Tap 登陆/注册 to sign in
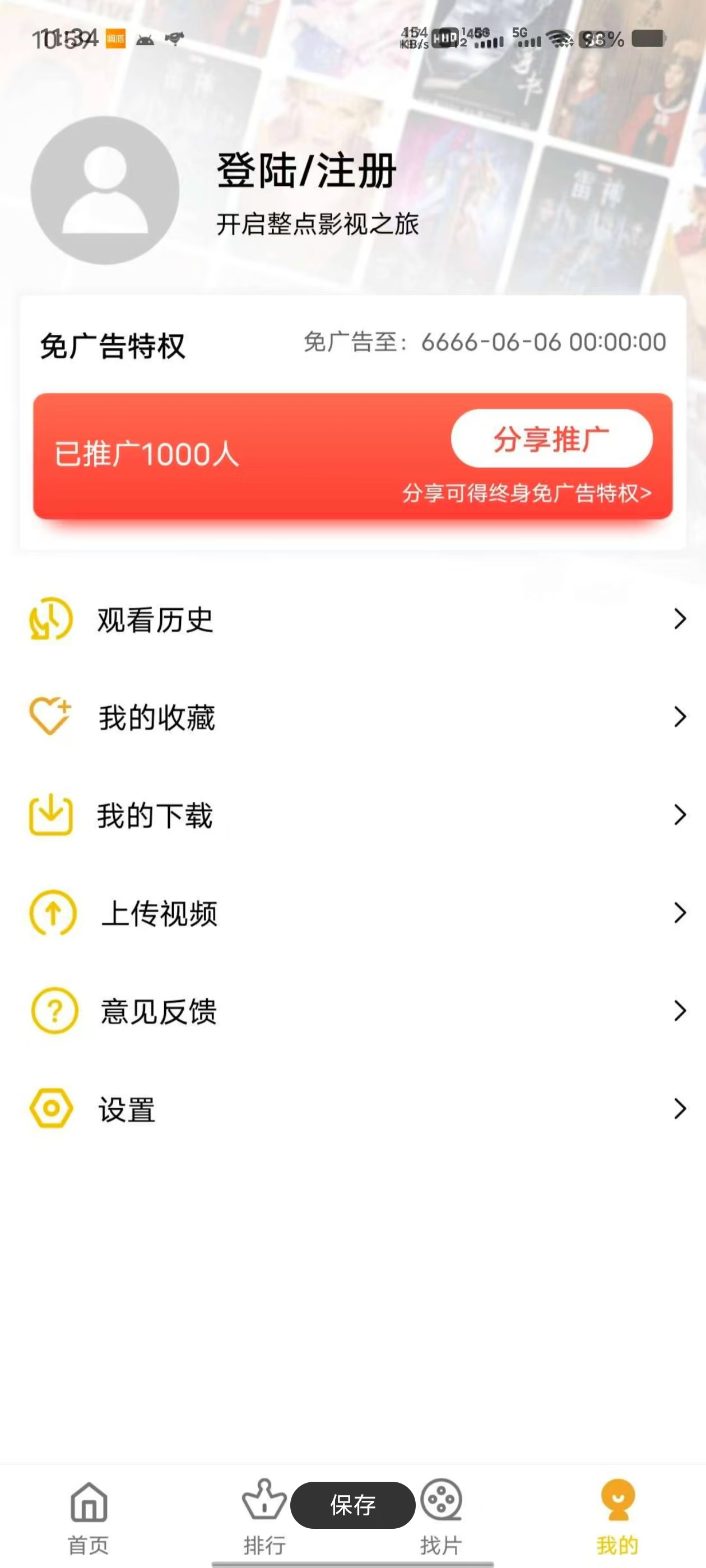The image size is (706, 1568). click(307, 171)
